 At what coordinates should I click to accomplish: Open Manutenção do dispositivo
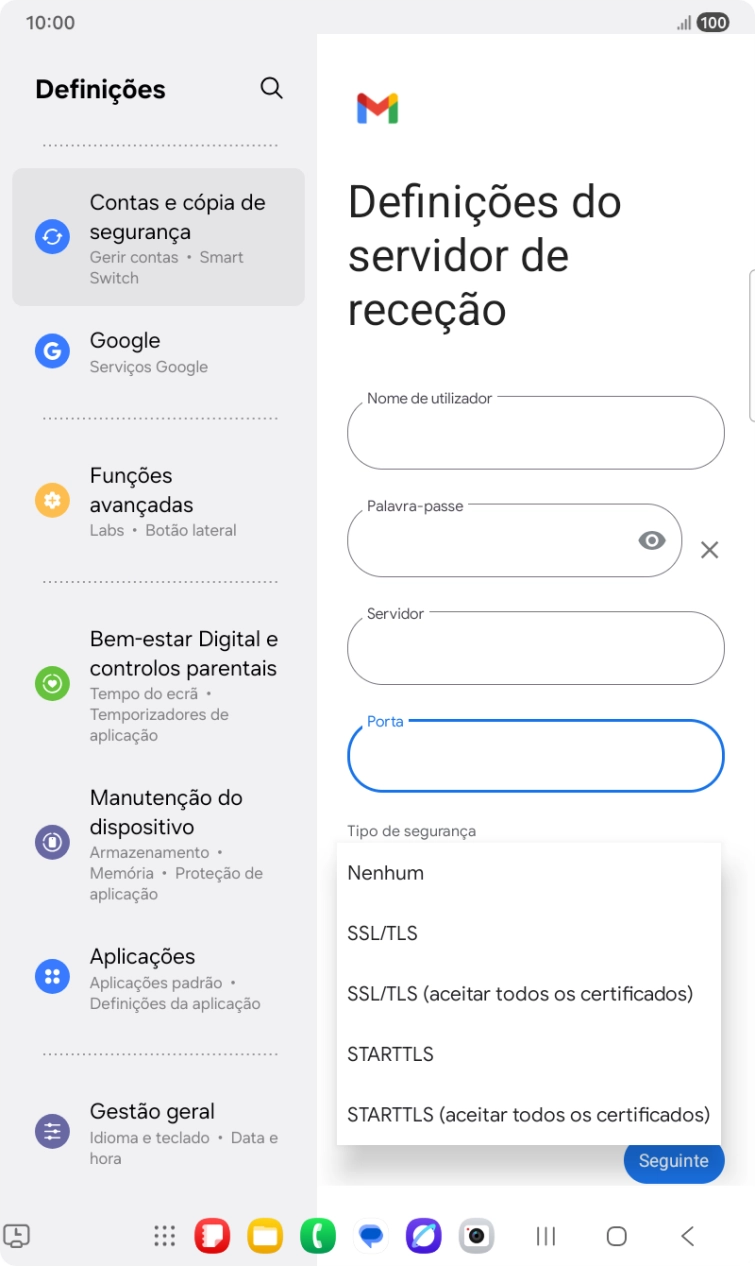[158, 843]
